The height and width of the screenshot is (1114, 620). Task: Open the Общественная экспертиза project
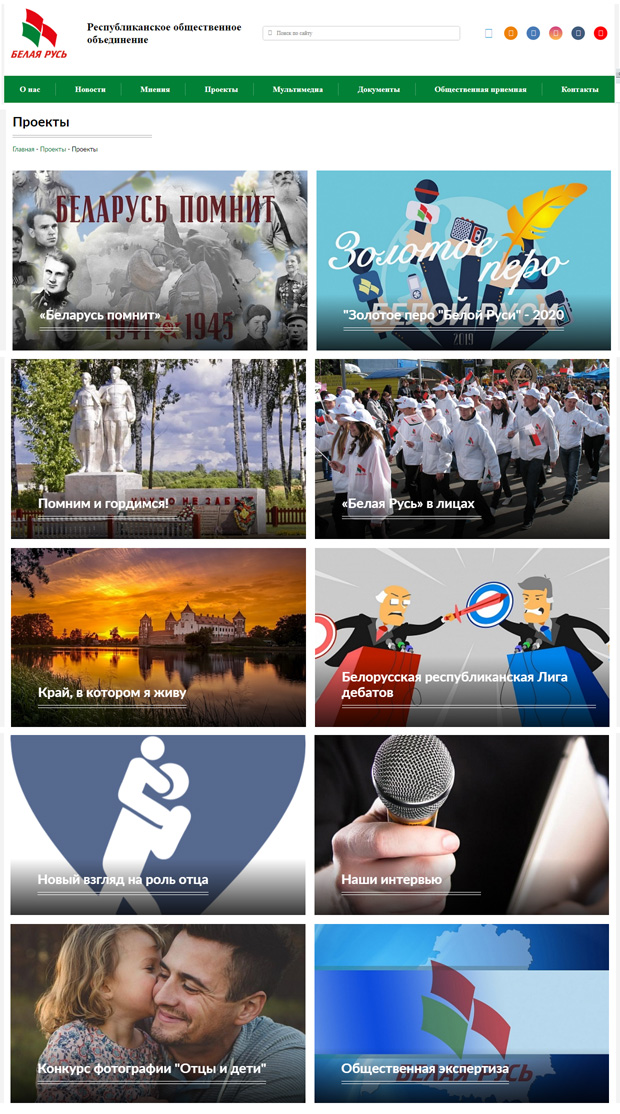click(x=462, y=1013)
